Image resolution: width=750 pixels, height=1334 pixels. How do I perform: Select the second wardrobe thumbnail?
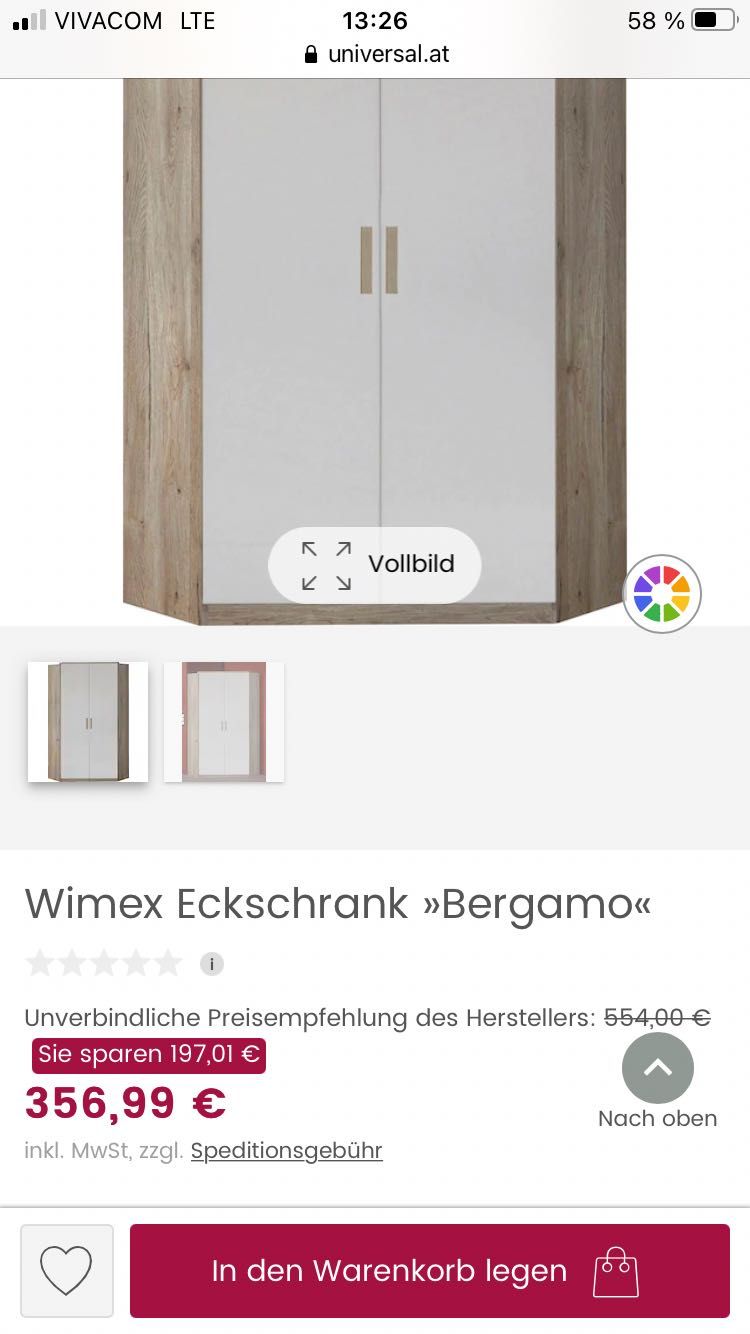224,721
